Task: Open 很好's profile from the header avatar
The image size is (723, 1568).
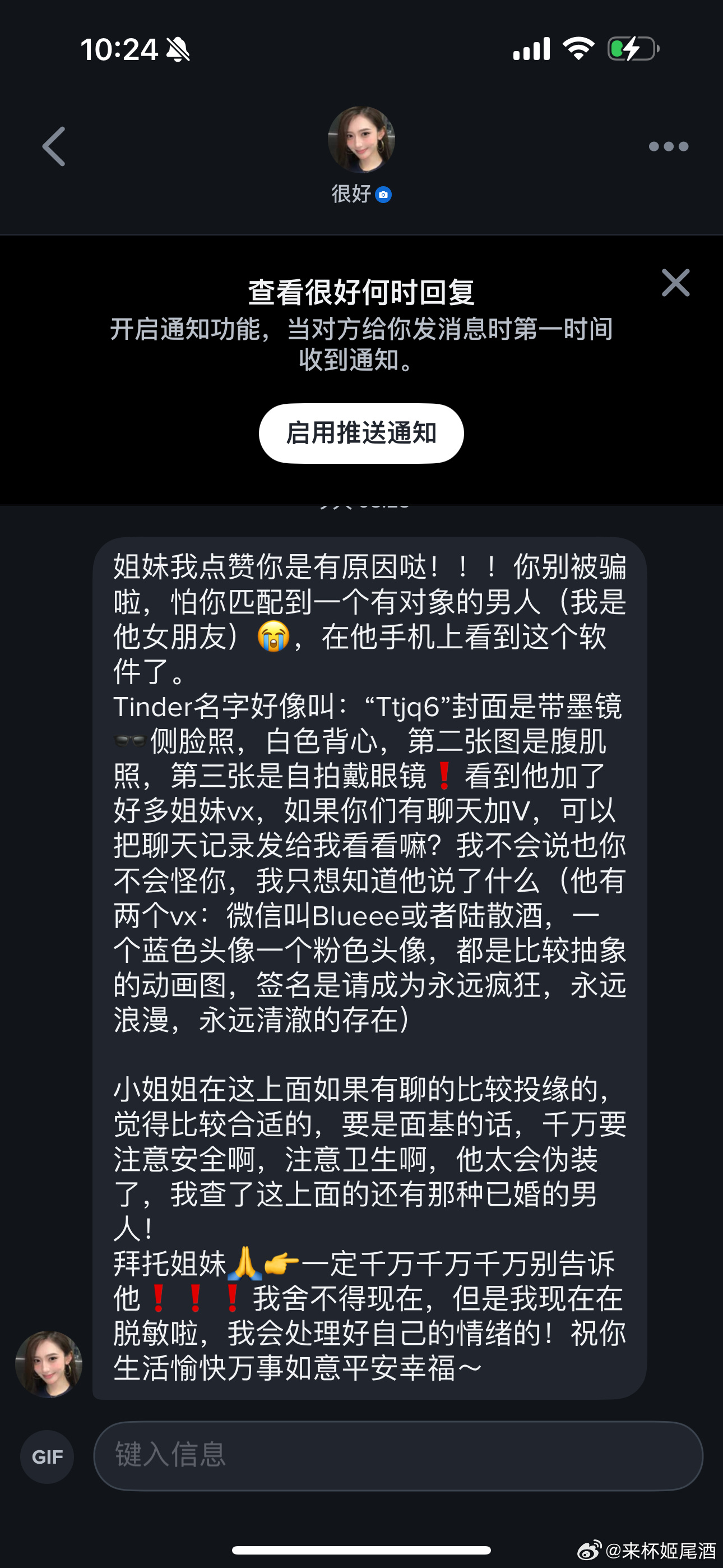Action: click(361, 141)
